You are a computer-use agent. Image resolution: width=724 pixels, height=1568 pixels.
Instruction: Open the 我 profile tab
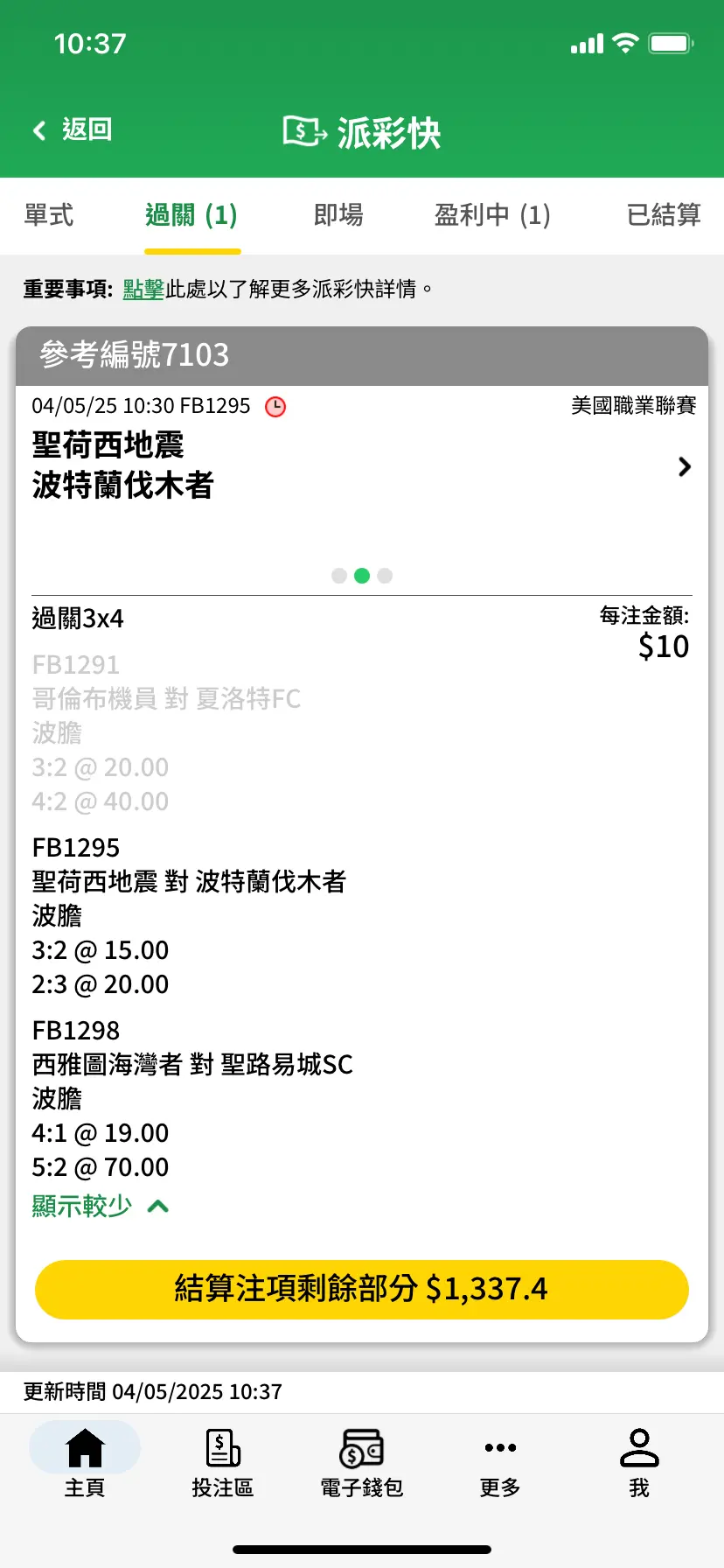639,1461
